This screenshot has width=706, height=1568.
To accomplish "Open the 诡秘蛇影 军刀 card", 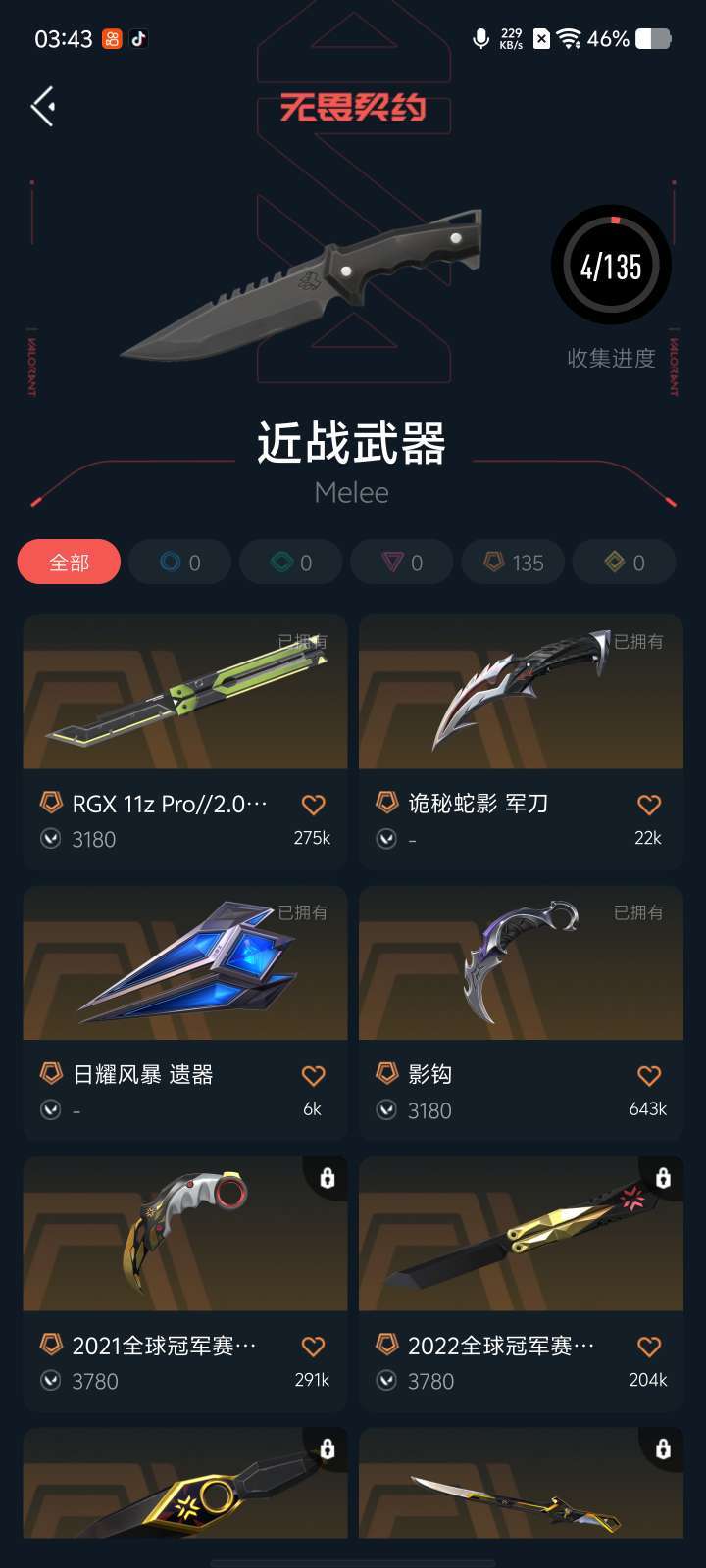I will pyautogui.click(x=521, y=742).
